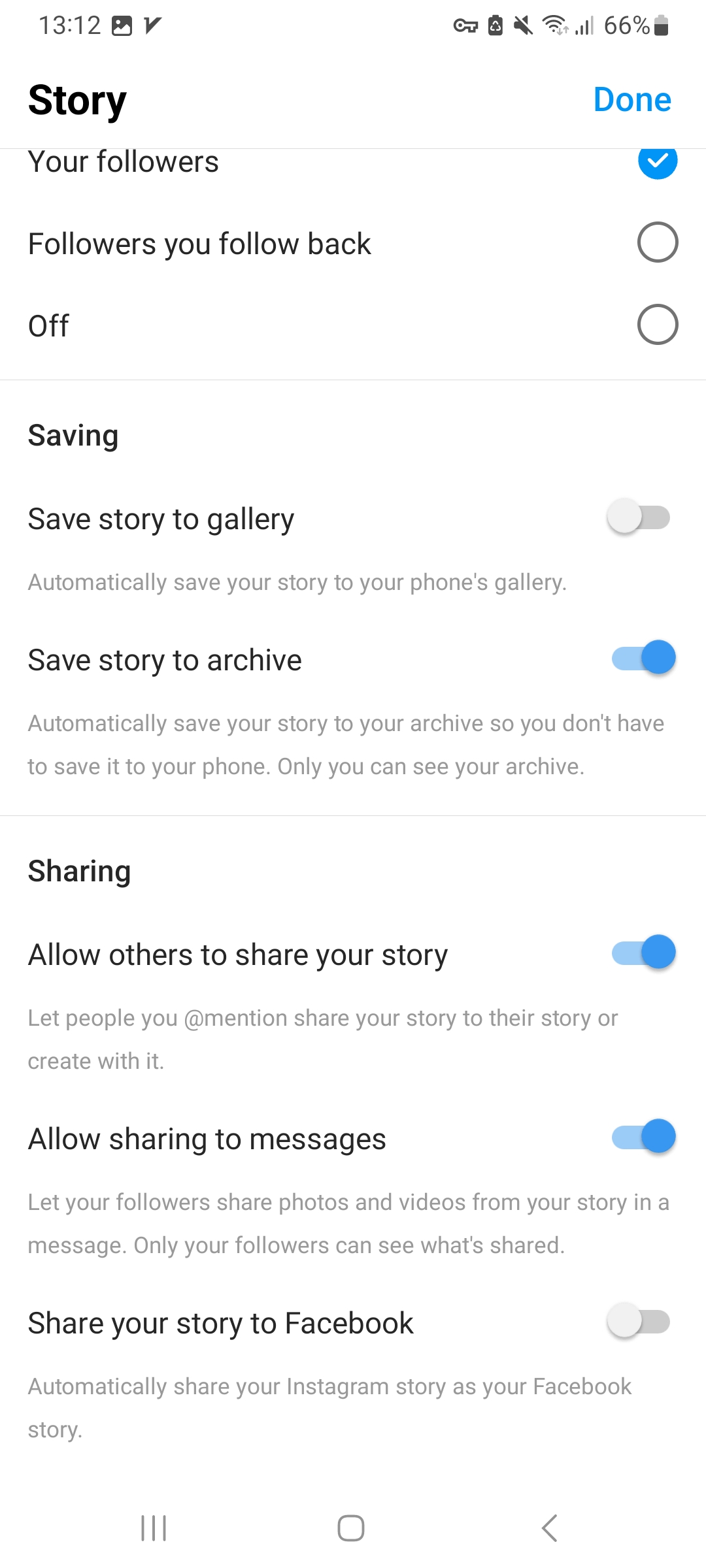This screenshot has width=706, height=1568.
Task: Toggle Allow sharing to messages off
Action: (643, 1137)
